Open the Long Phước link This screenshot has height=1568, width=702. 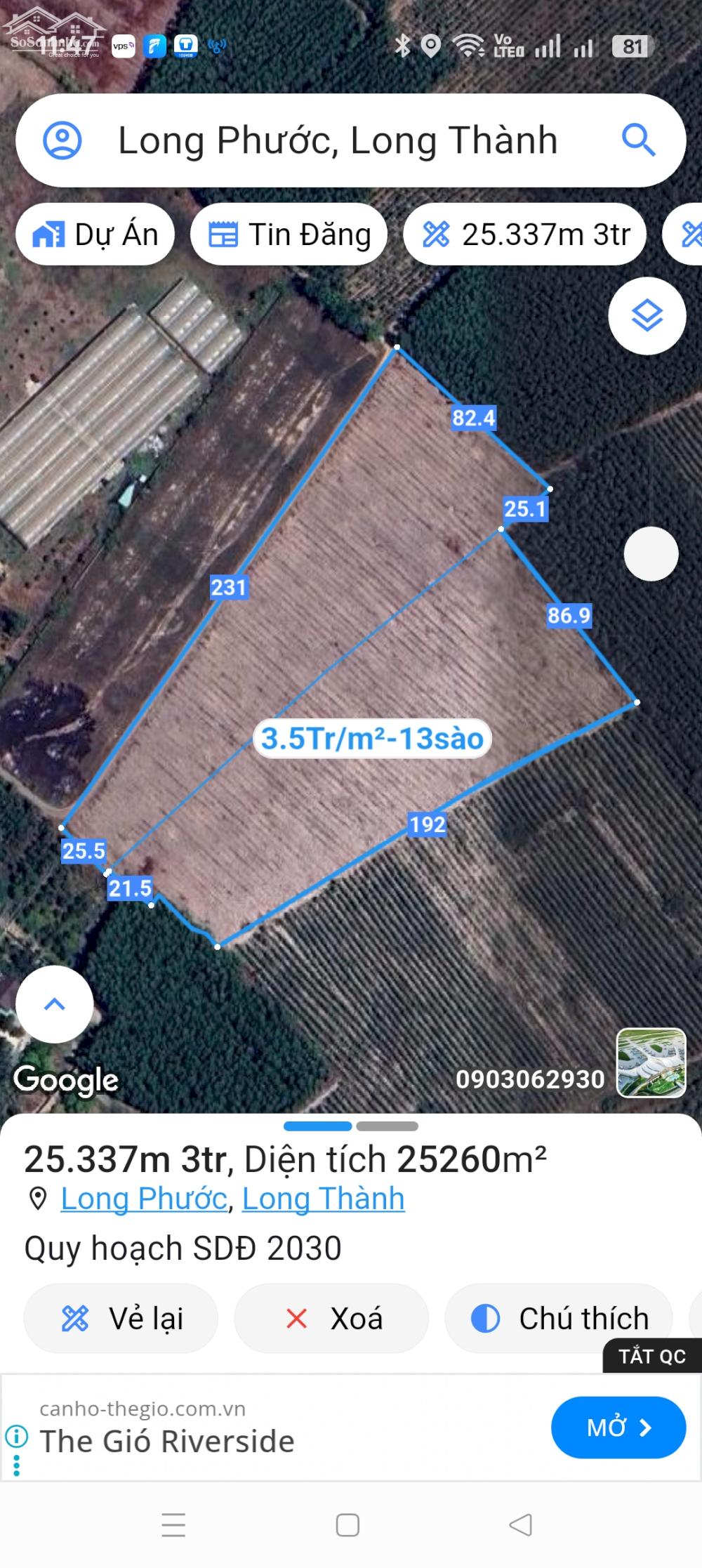144,1199
